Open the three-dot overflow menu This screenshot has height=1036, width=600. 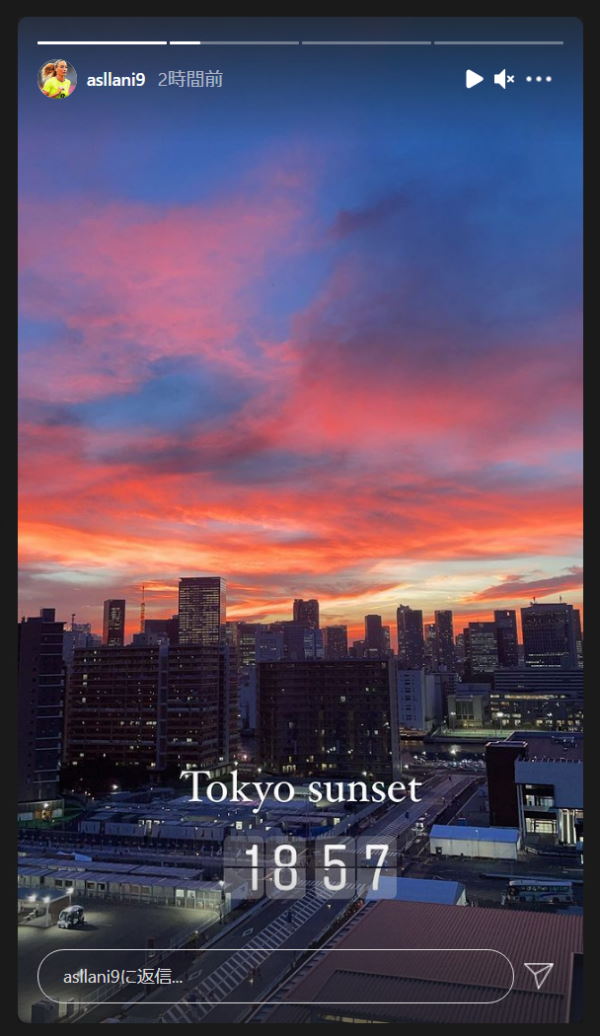[x=539, y=79]
